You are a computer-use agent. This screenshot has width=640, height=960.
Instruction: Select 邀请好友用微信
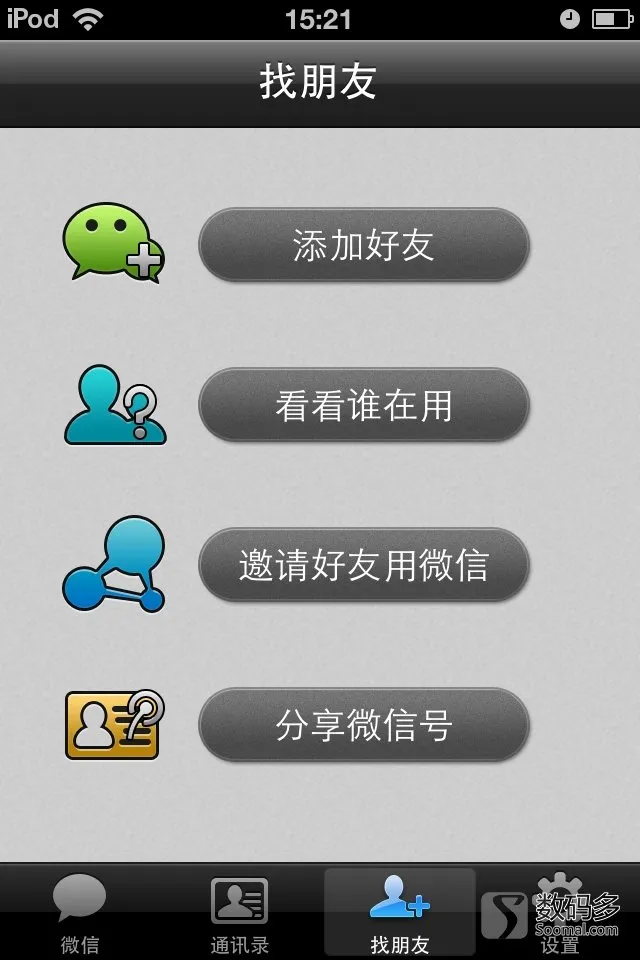tap(363, 565)
